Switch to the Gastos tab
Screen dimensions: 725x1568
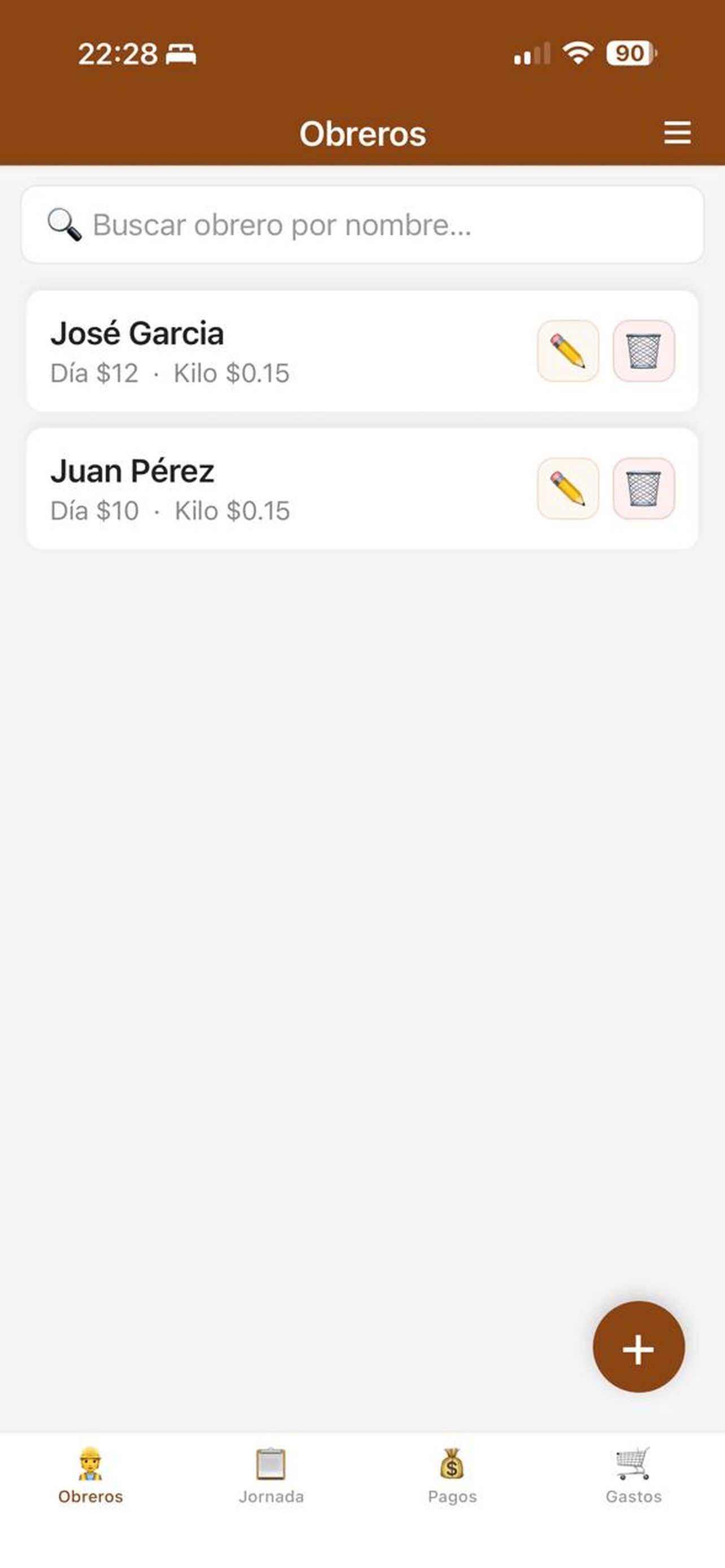[x=633, y=1475]
